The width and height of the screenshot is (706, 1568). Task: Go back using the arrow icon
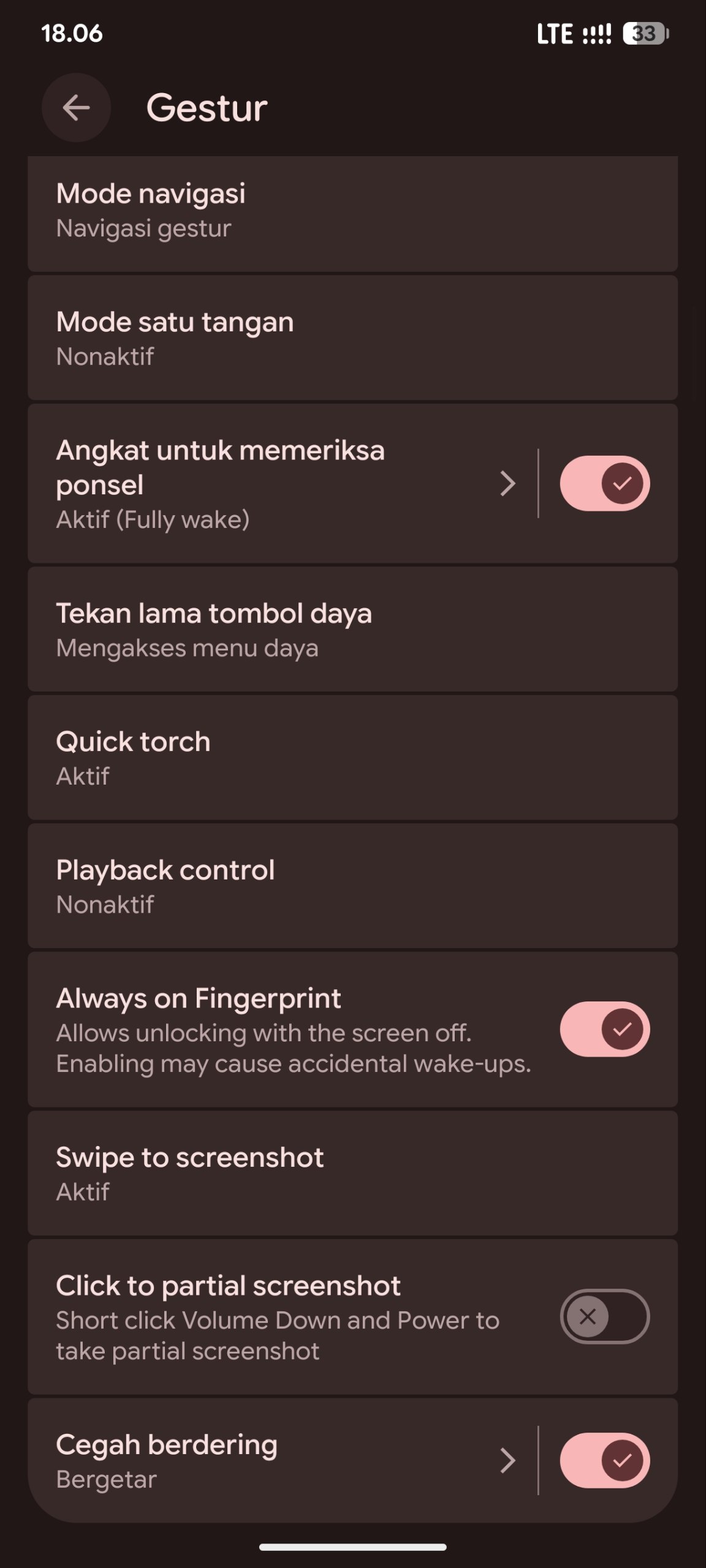click(x=76, y=108)
